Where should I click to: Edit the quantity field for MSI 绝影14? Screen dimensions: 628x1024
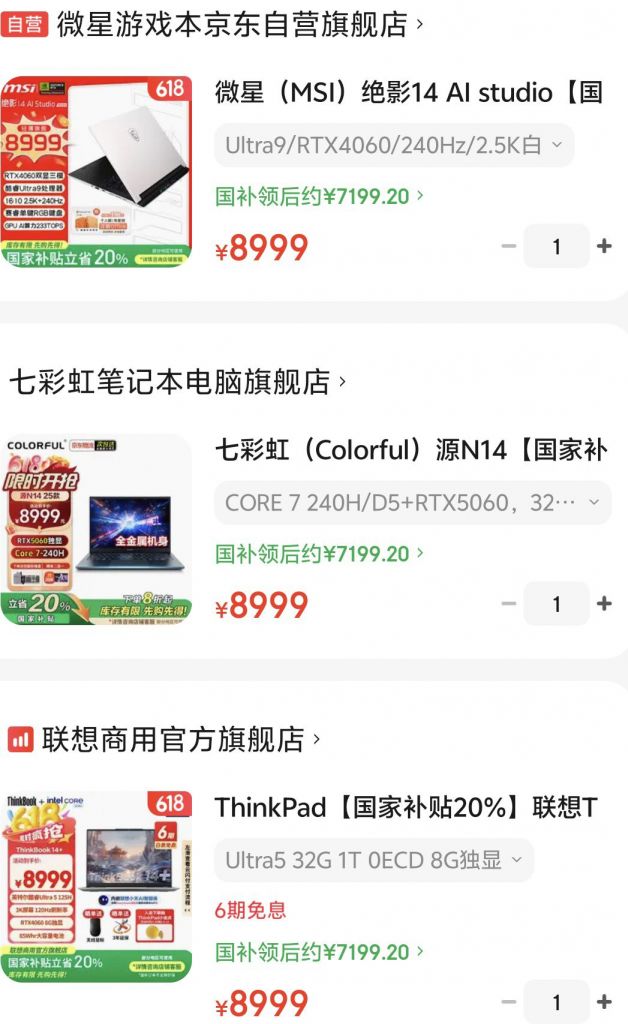tap(557, 246)
